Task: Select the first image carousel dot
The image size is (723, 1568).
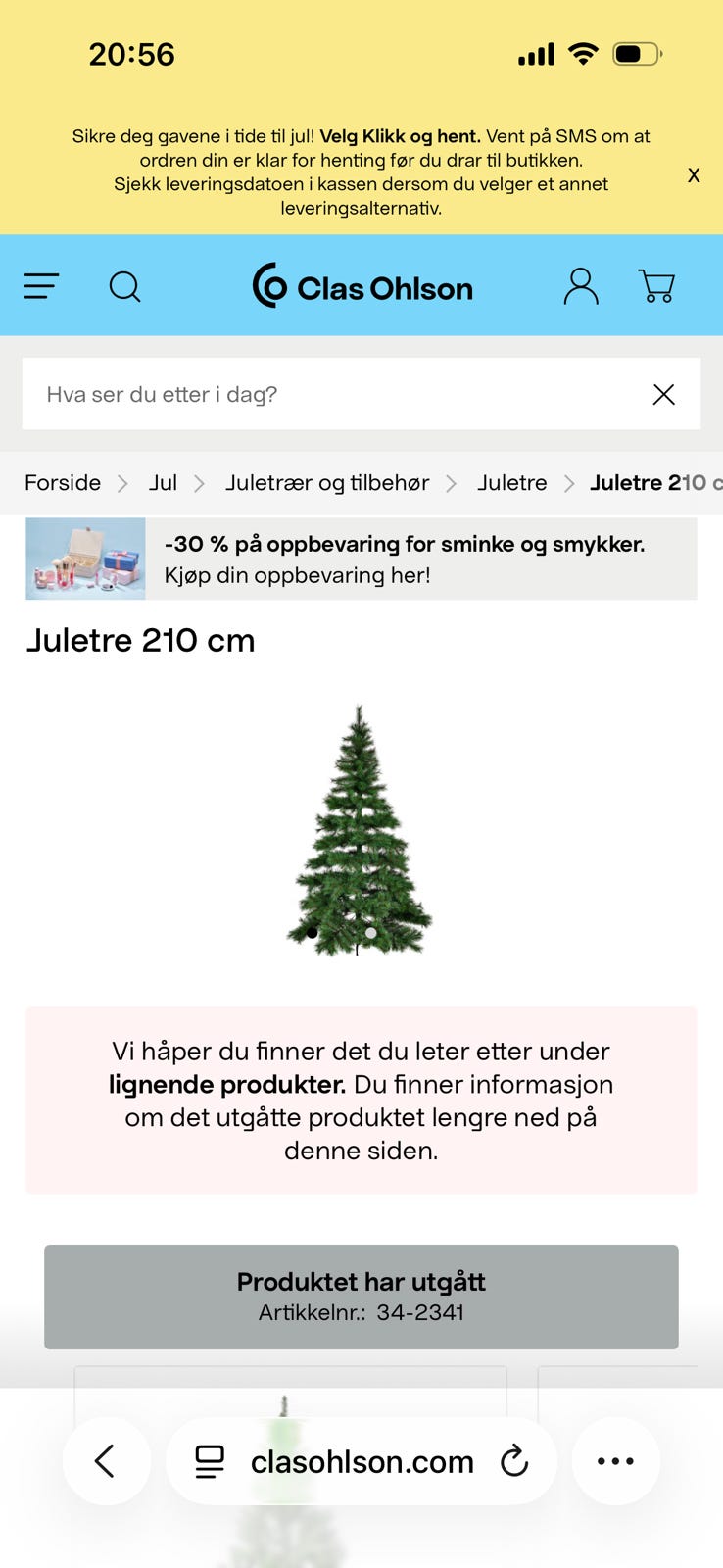Action: point(309,933)
